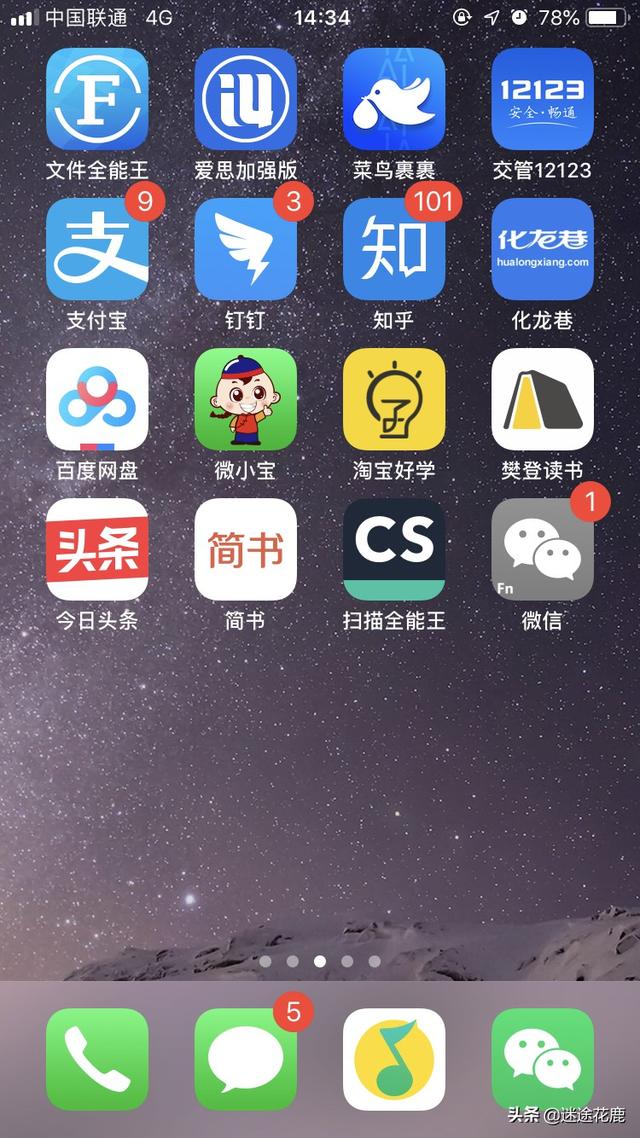This screenshot has width=640, height=1138.
Task: Open the 交管12123 app
Action: tap(542, 99)
